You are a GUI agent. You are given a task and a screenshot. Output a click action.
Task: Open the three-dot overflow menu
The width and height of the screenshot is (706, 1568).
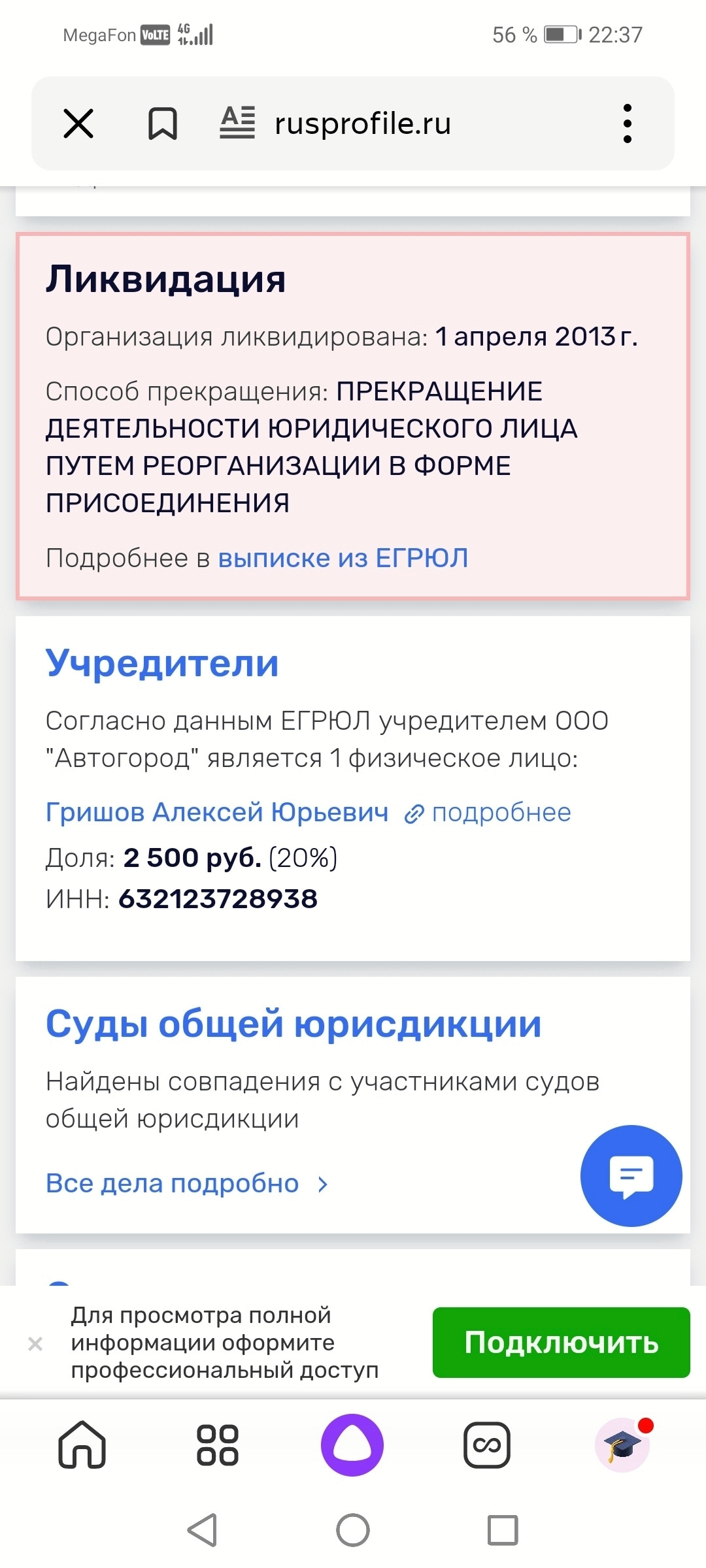point(628,123)
